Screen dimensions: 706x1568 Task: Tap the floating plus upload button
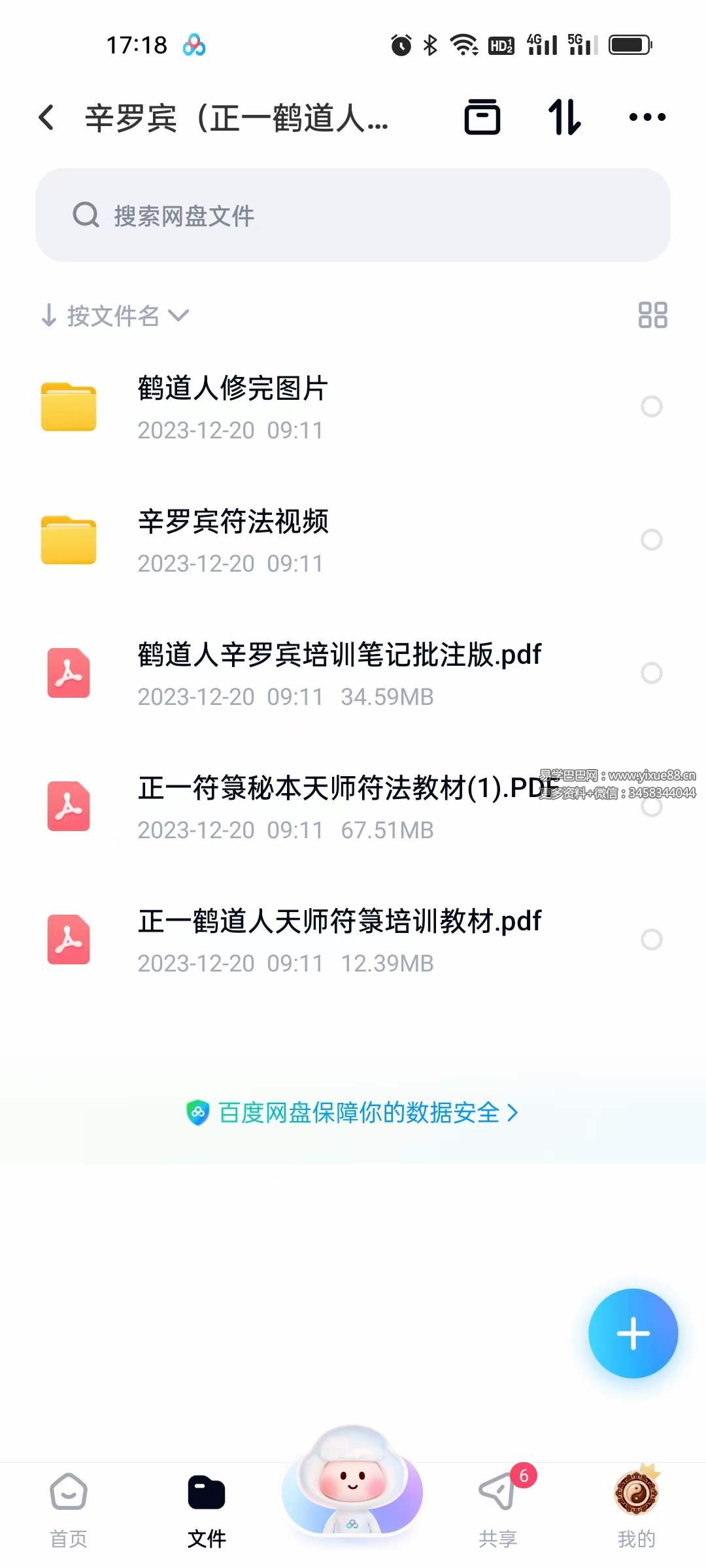(632, 1333)
